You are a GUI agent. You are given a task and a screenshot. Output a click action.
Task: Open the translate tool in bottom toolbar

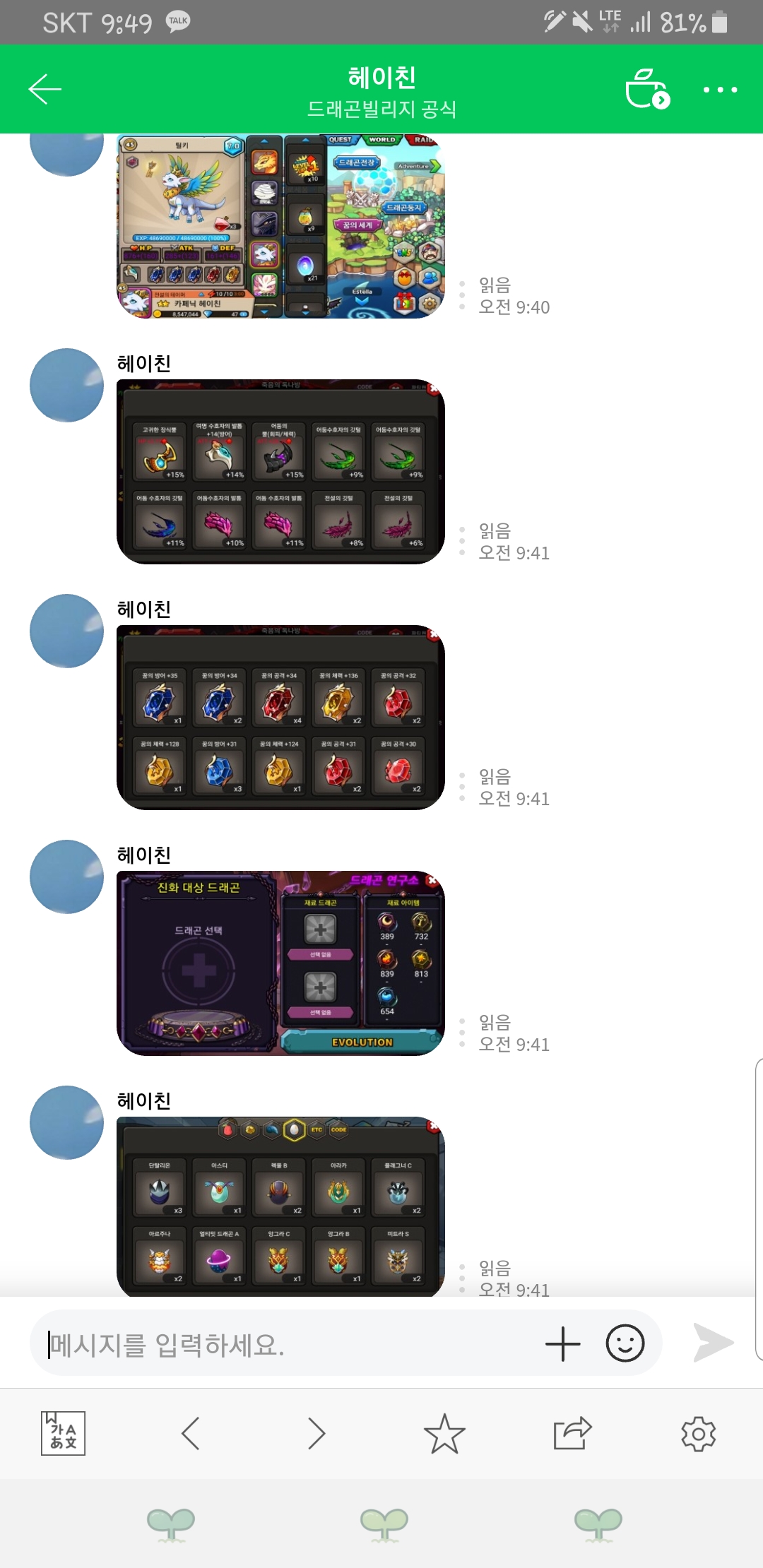point(63,1433)
